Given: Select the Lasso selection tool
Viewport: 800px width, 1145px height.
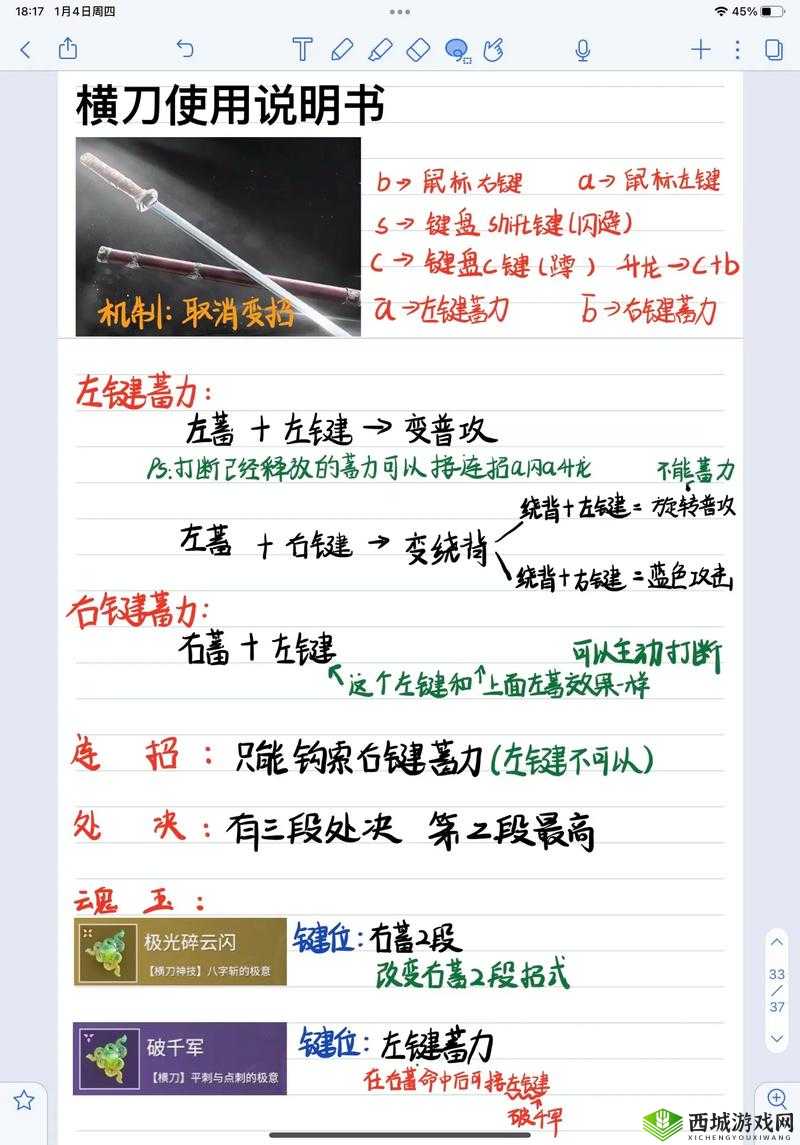Looking at the screenshot, I should coord(456,48).
